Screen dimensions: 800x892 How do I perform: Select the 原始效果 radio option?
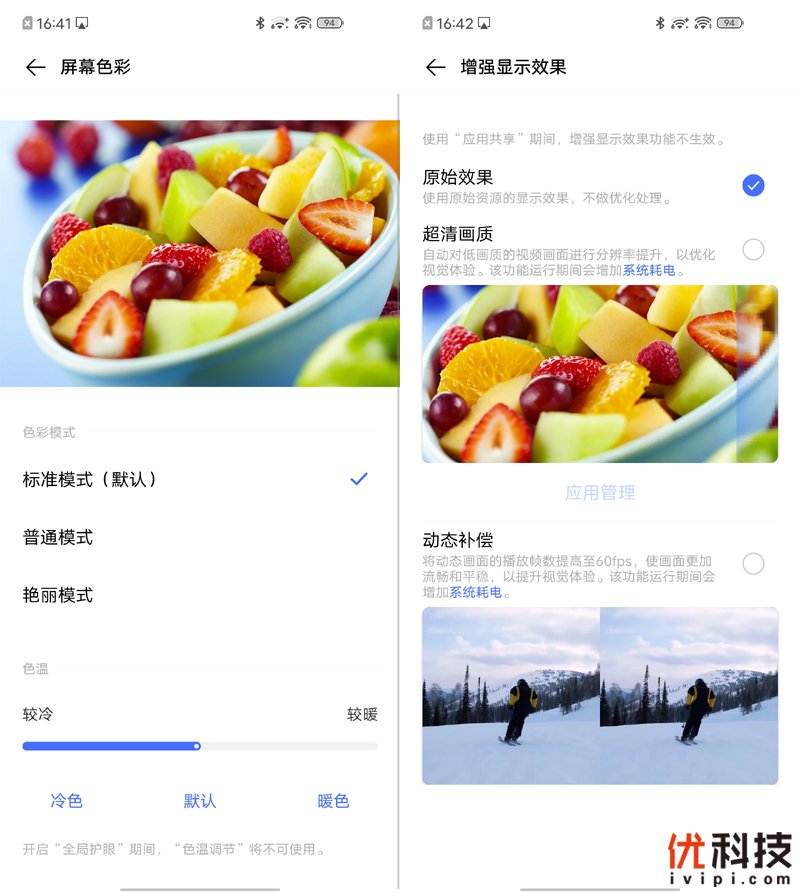click(x=753, y=184)
